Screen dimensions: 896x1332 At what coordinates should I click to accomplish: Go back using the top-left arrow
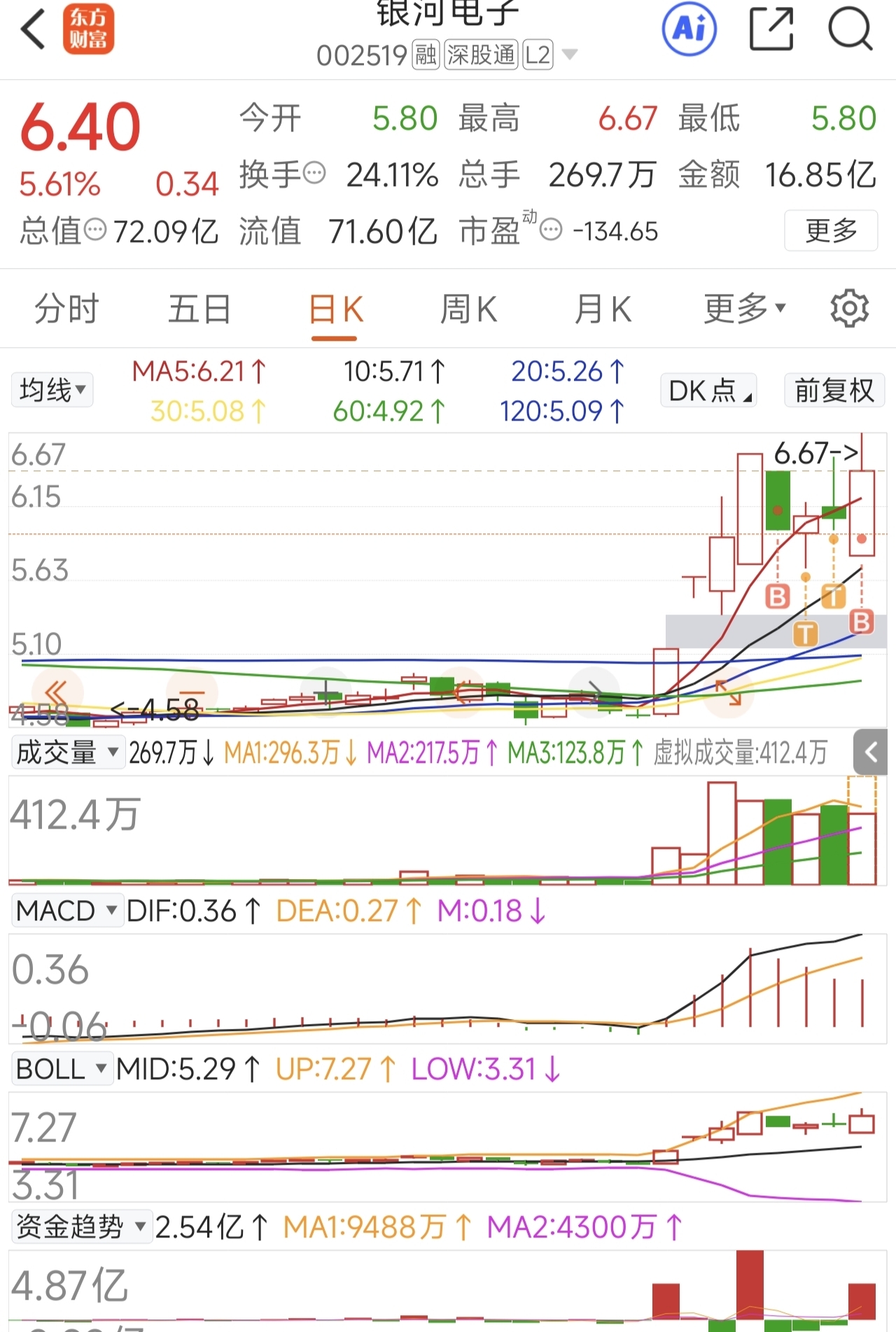point(34,29)
